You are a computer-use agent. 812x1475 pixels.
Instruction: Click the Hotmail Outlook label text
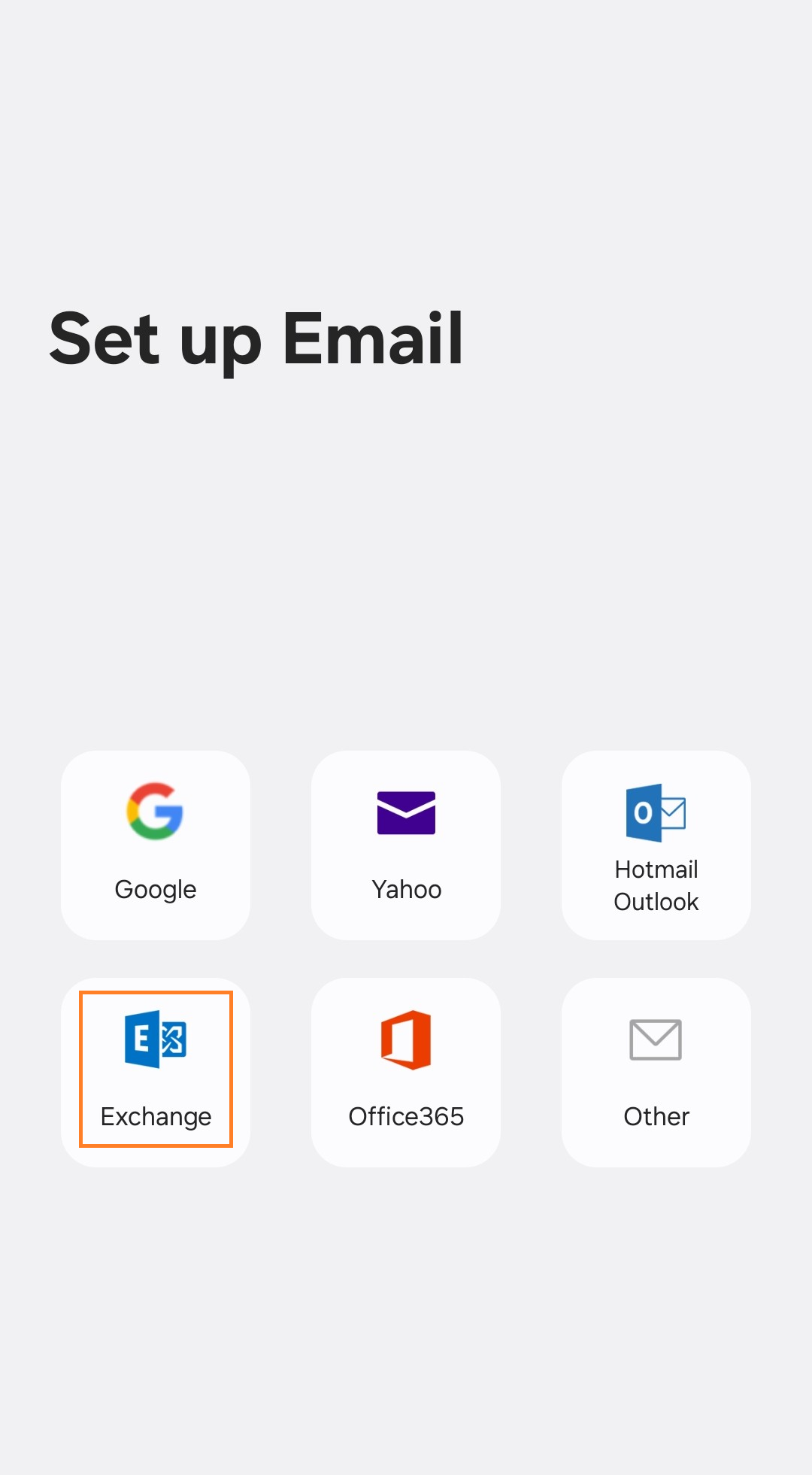[x=655, y=885]
